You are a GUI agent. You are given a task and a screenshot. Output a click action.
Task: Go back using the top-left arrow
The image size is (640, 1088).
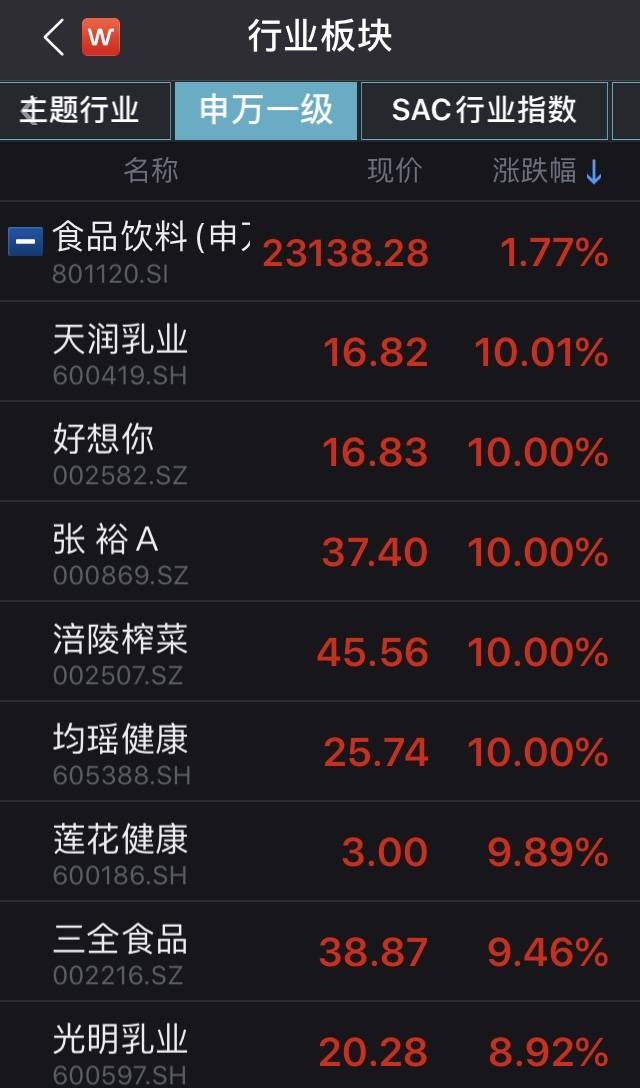point(54,37)
